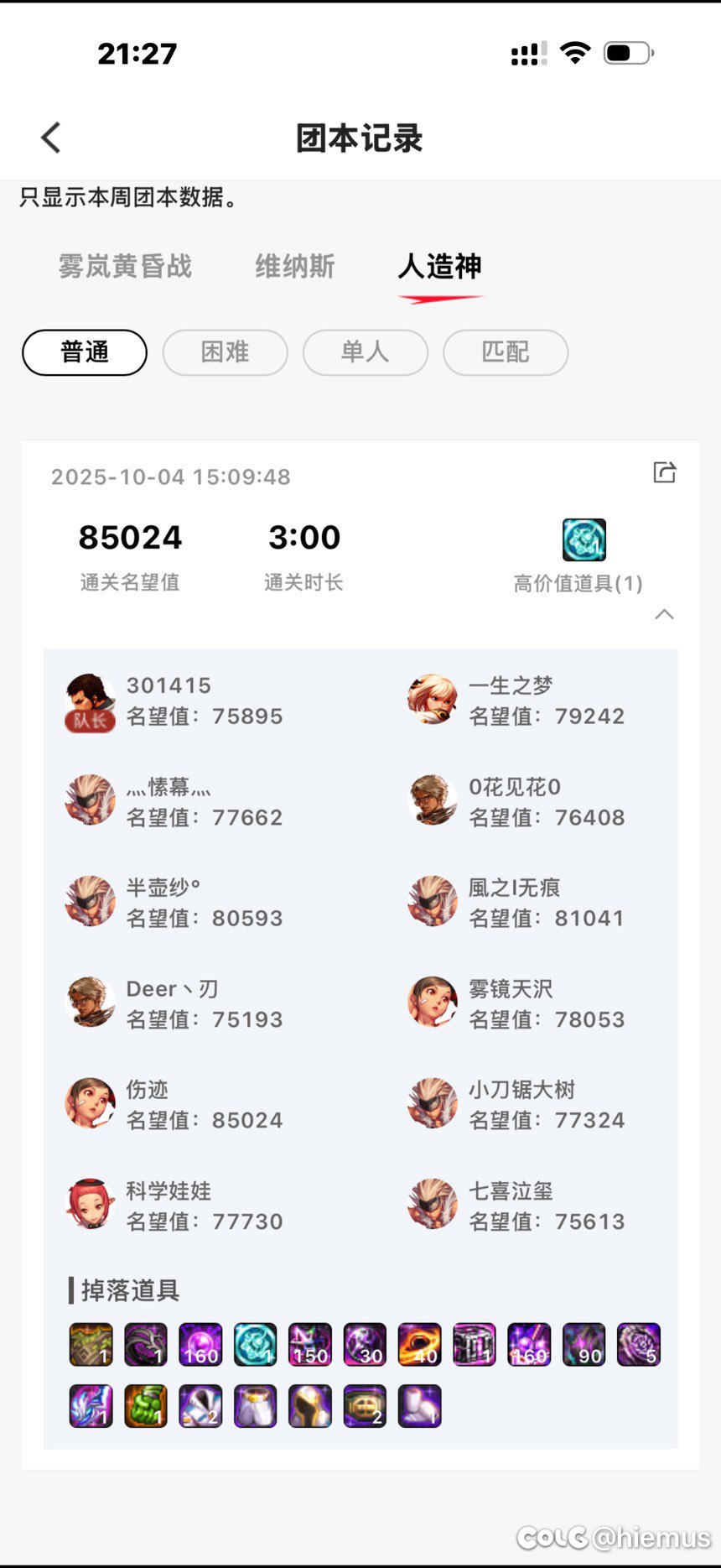Filter records by 困难 difficulty
Viewport: 721px width, 1568px height.
coord(225,352)
